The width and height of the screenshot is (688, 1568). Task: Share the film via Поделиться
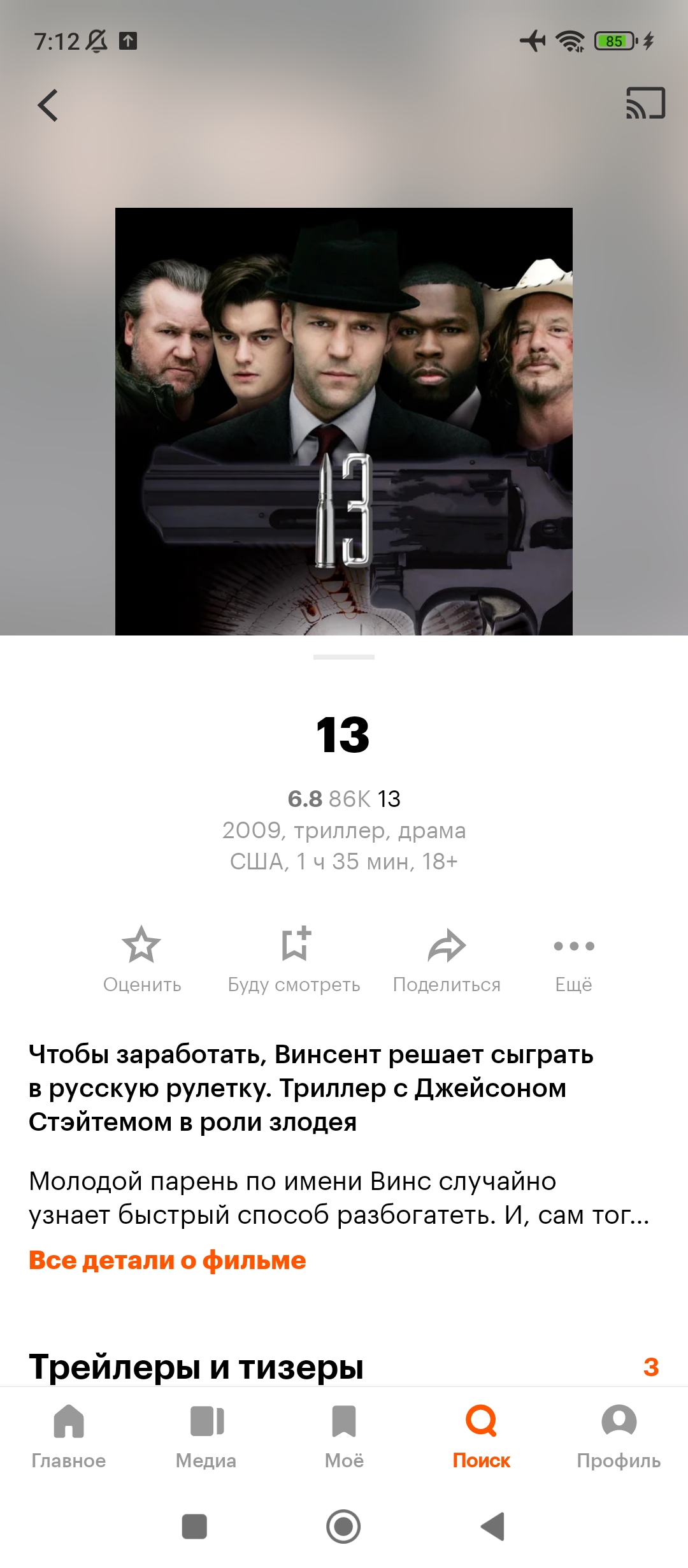pyautogui.click(x=447, y=959)
